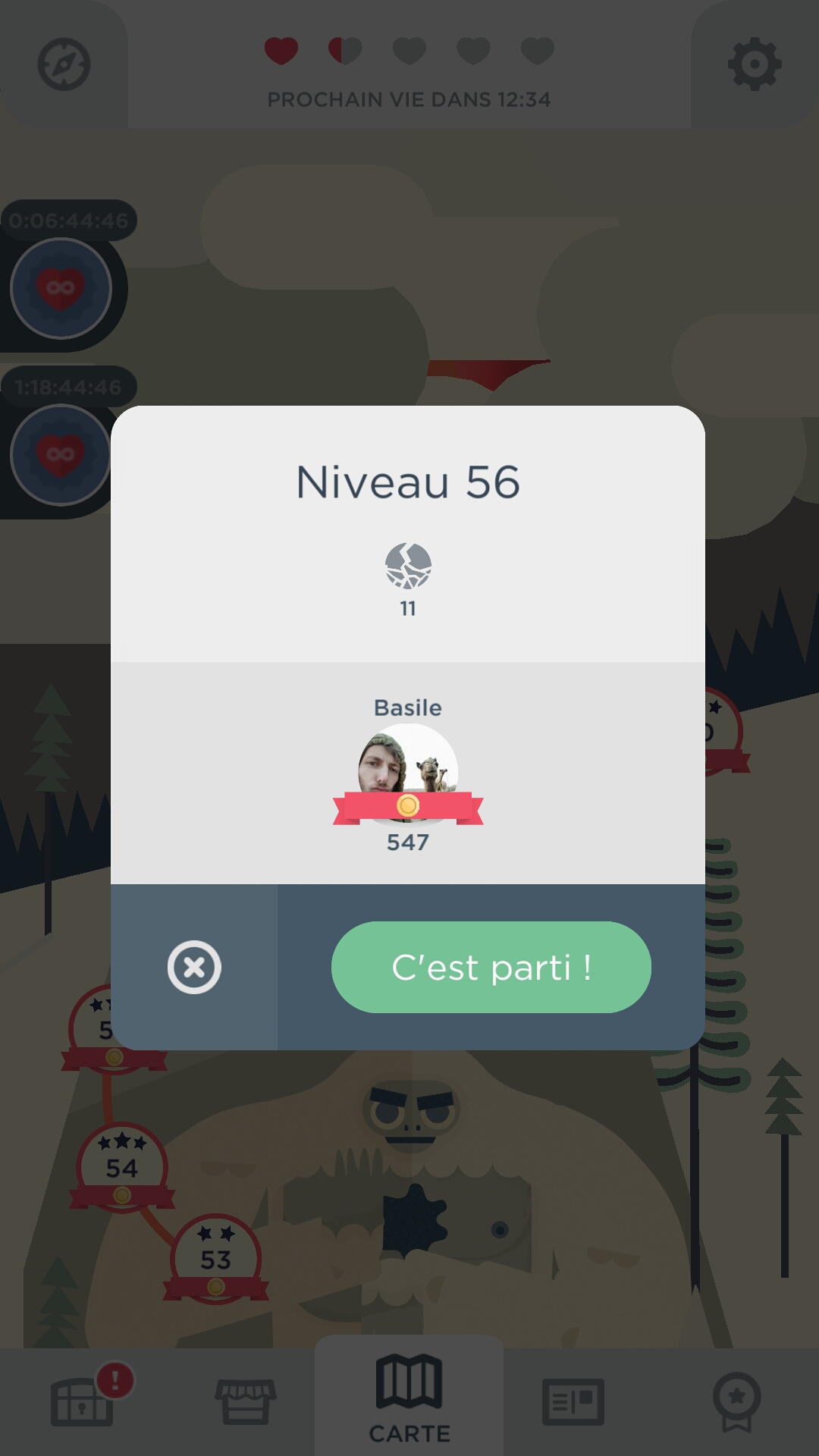
Task: Open the infinite lives bonus timed 0:06:44:46
Action: click(61, 288)
